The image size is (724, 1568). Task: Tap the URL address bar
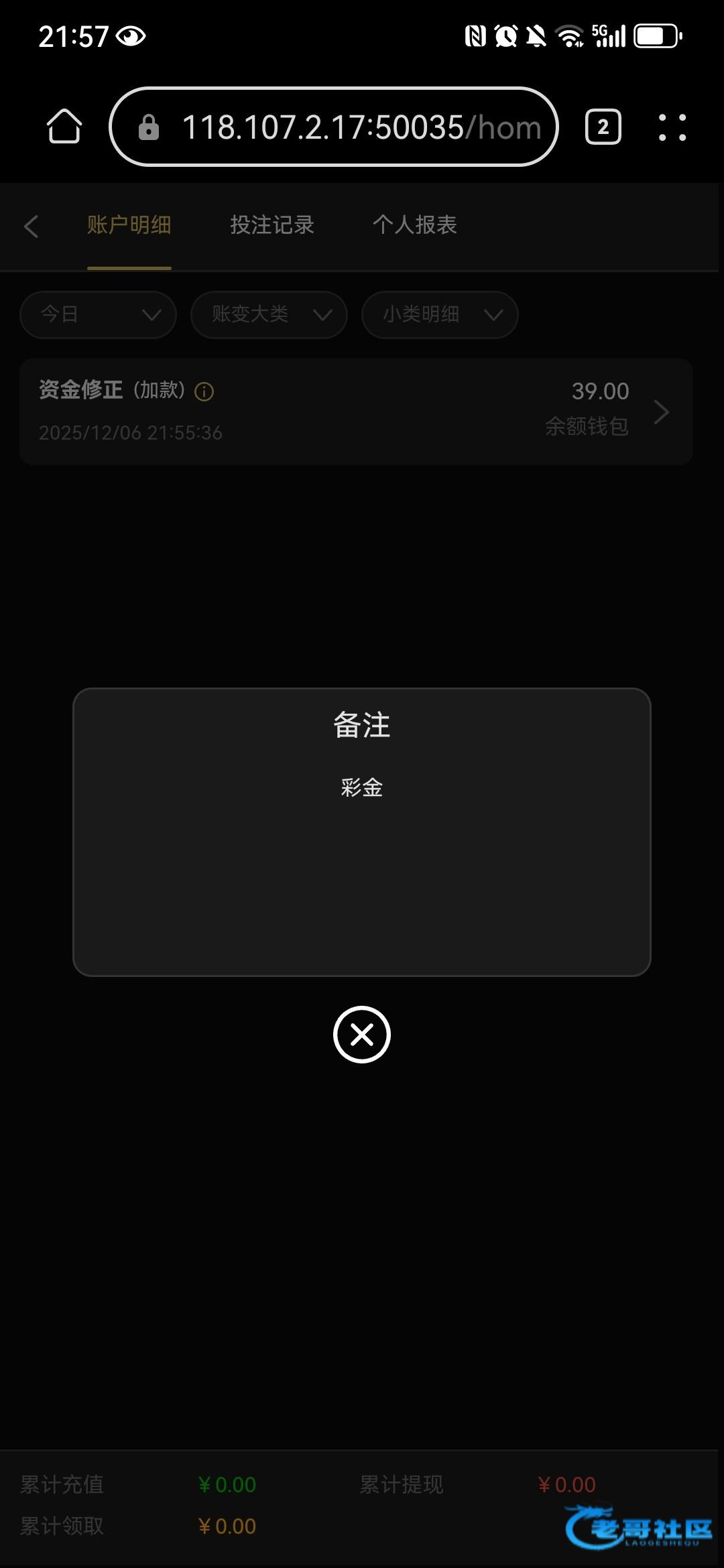[334, 127]
